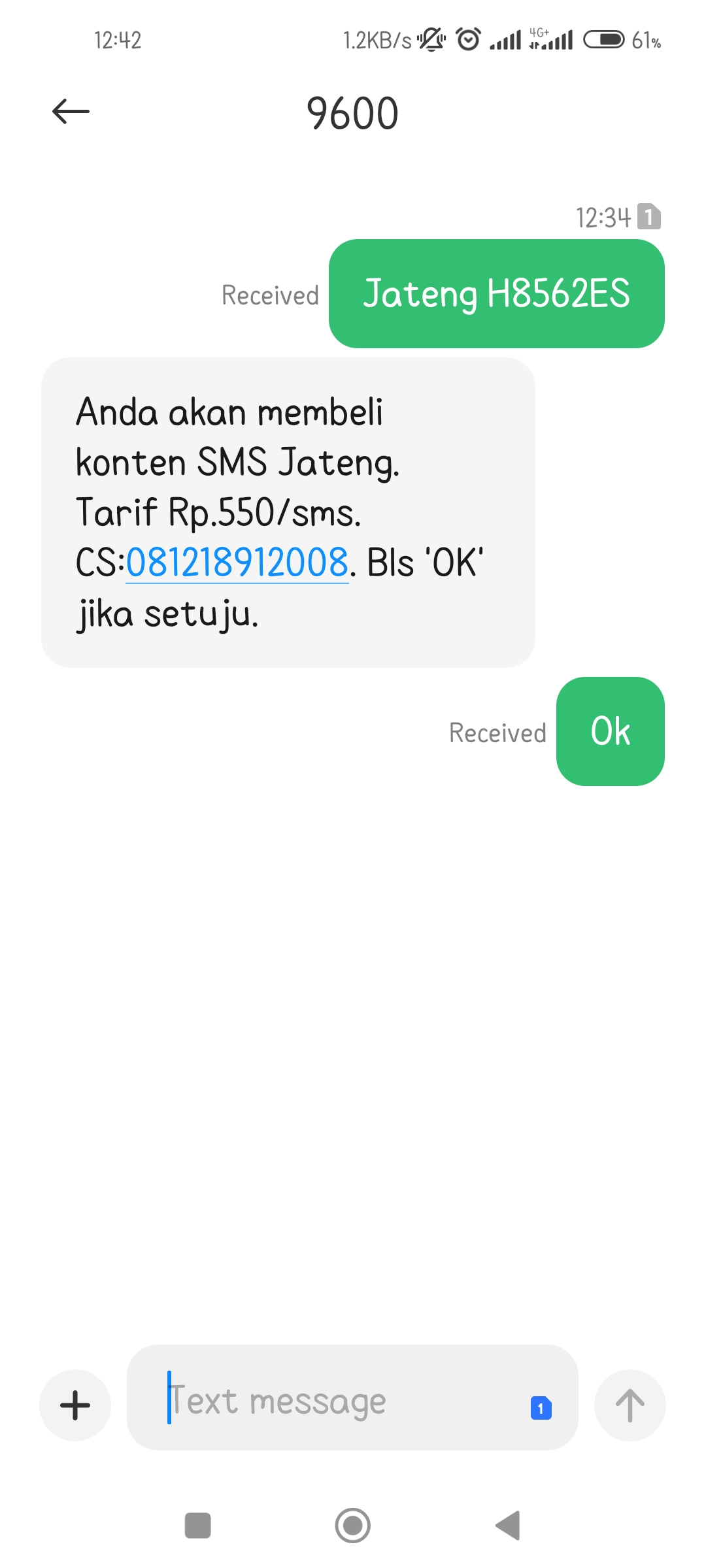
Task: Open the plus attachment menu
Action: point(75,1405)
